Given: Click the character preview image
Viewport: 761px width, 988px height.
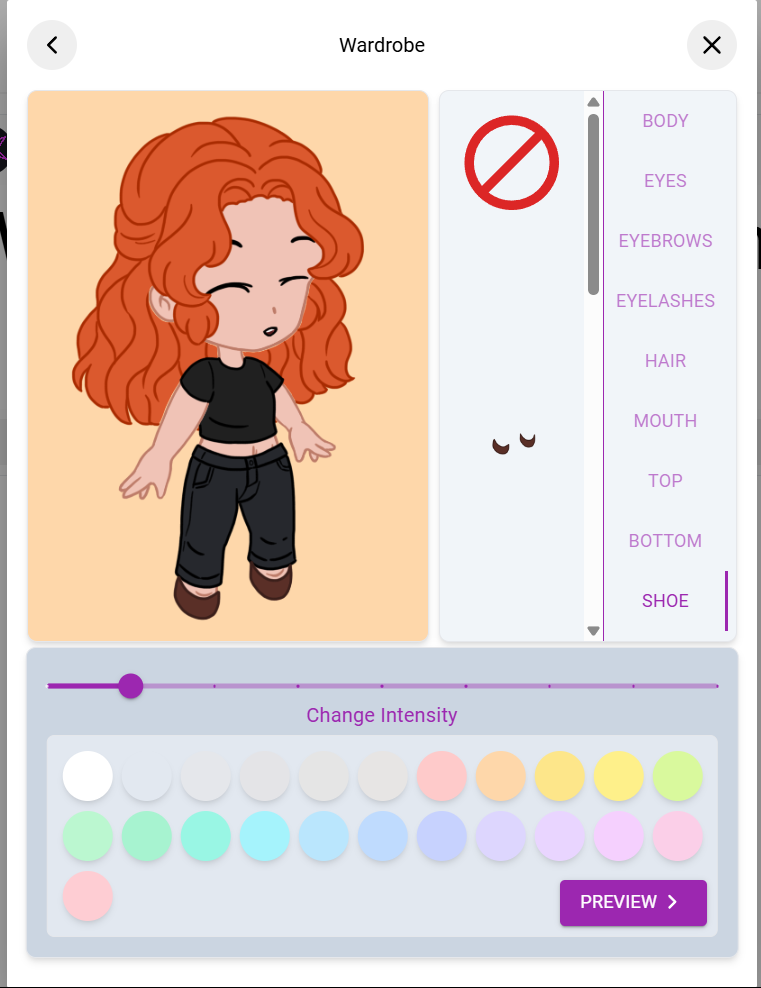Looking at the screenshot, I should point(228,365).
